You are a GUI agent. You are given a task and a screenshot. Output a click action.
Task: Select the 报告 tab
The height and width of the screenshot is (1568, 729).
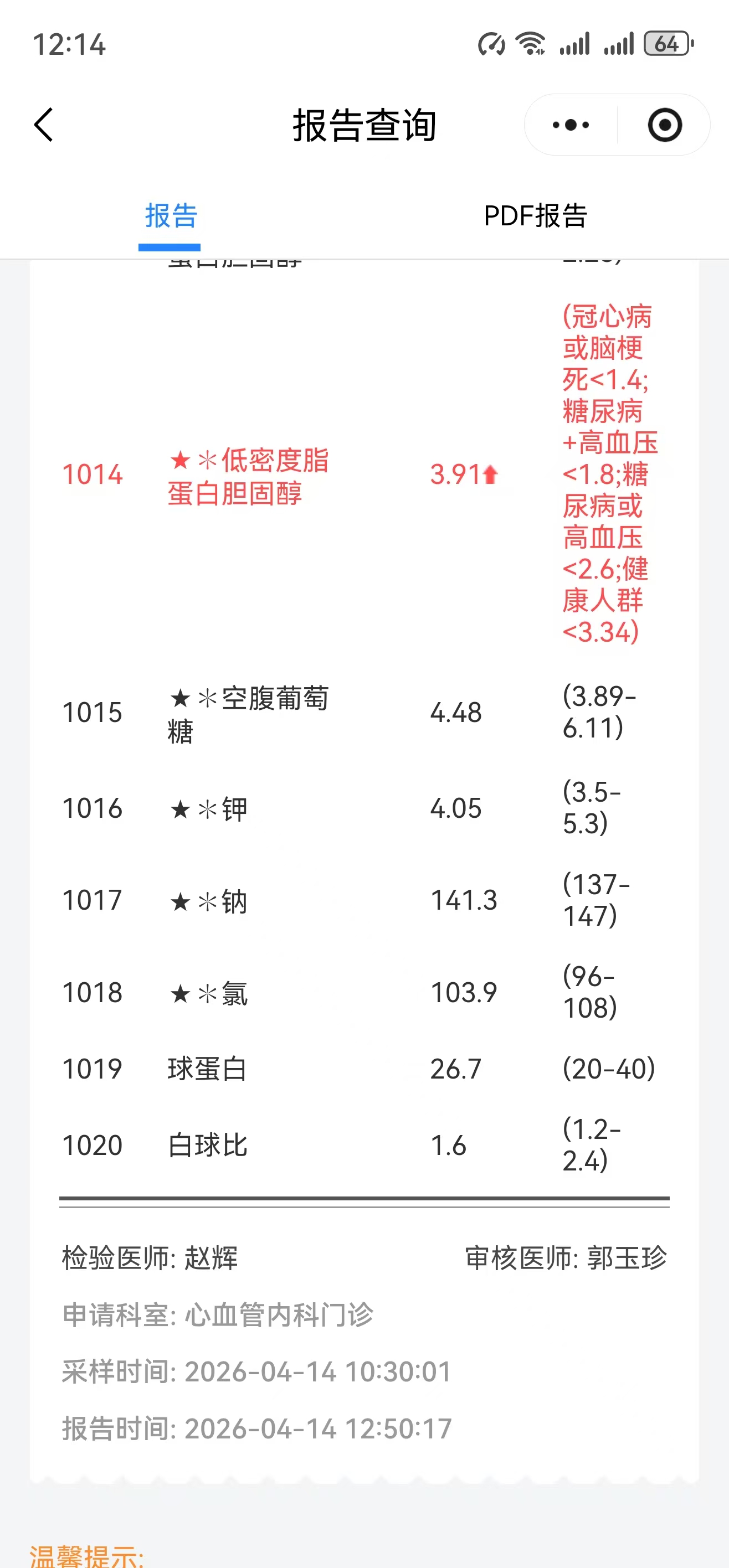(x=171, y=216)
